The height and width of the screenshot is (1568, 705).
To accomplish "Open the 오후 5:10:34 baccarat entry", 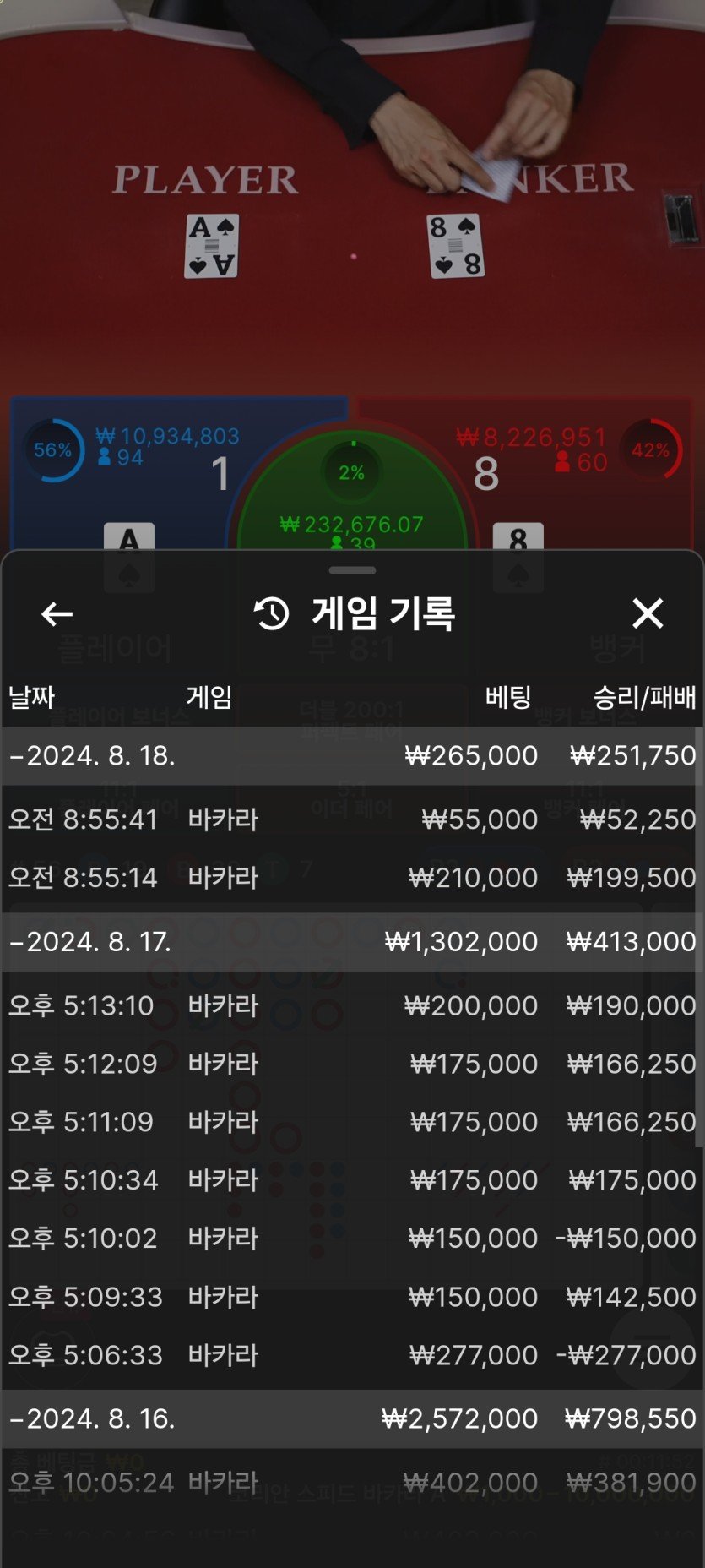I will click(352, 1180).
